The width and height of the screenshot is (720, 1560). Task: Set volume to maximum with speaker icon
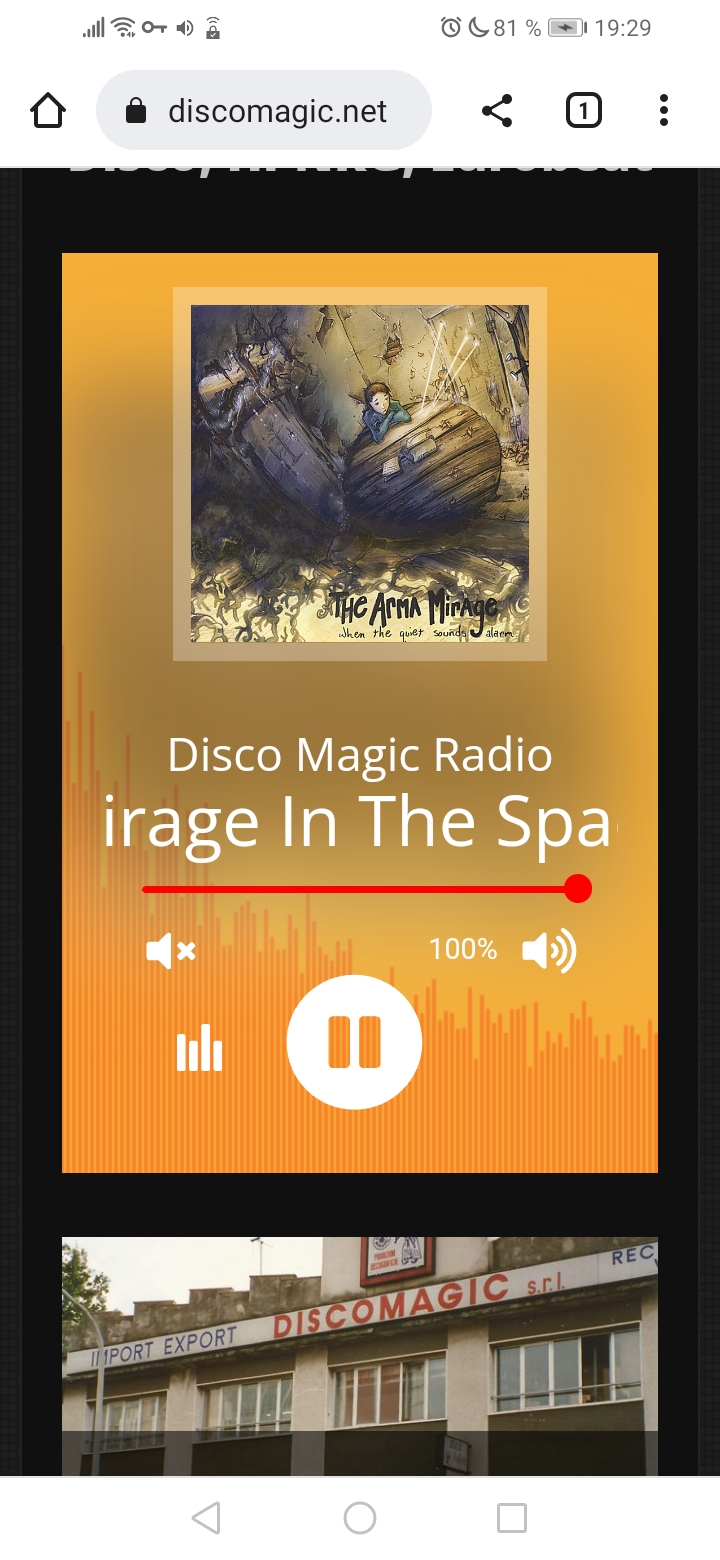tap(549, 950)
